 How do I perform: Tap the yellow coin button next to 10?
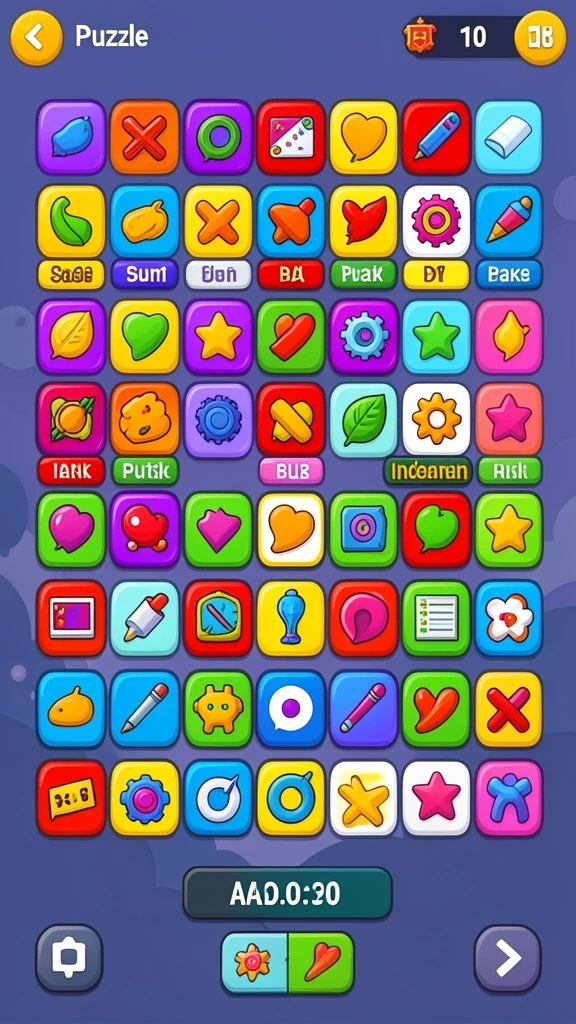pyautogui.click(x=540, y=37)
